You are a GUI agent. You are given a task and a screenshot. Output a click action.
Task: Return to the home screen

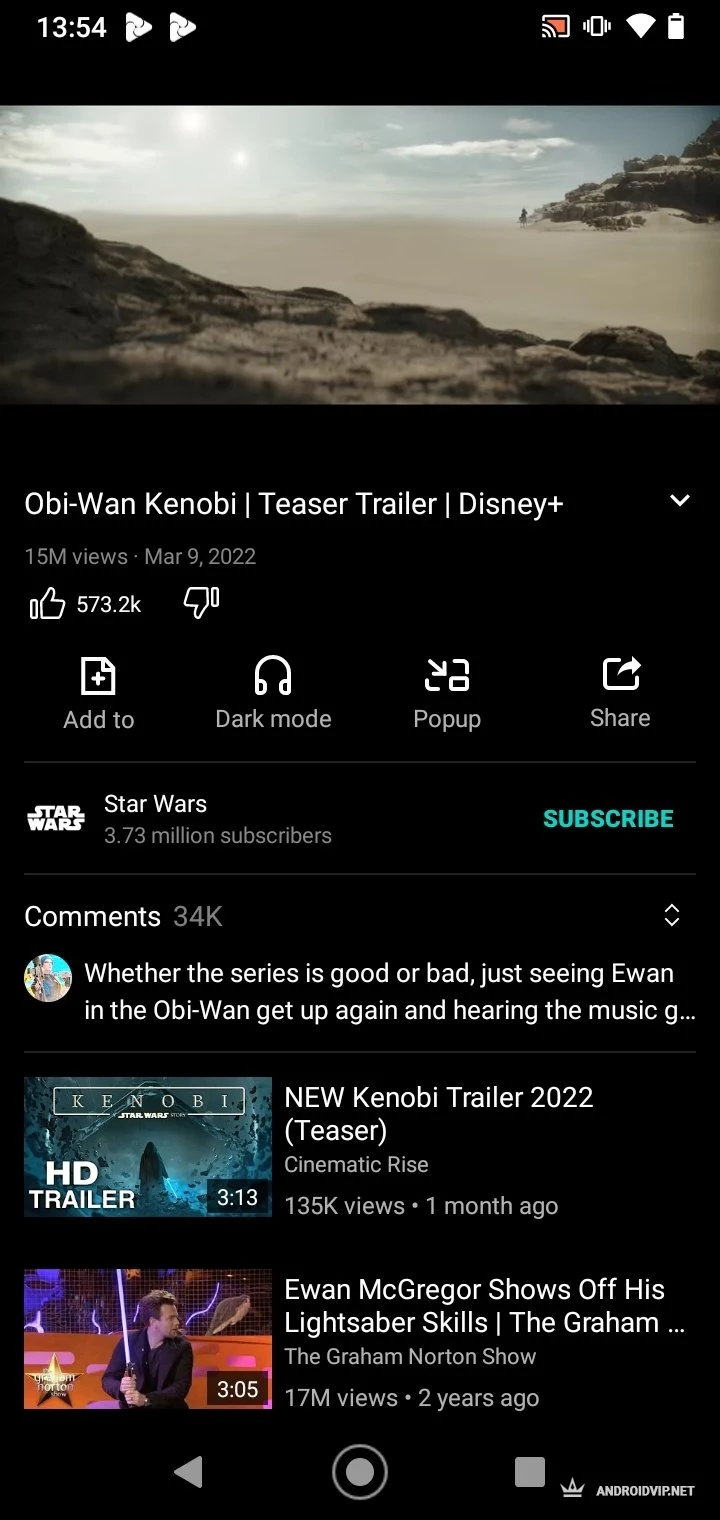(x=360, y=1471)
